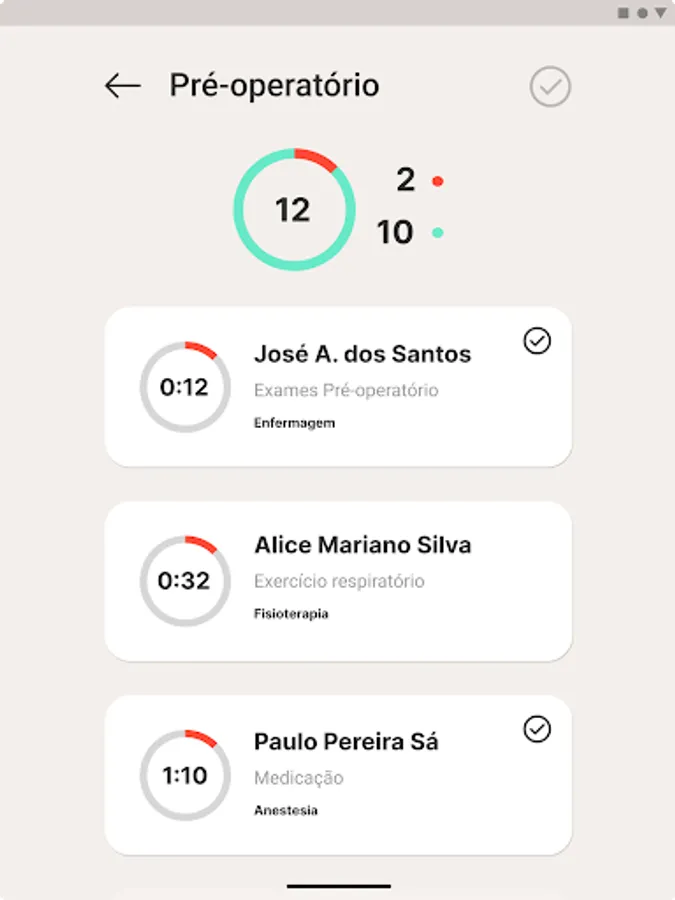675x900 pixels.
Task: Open Alice Mariano Silva card
Action: [338, 580]
